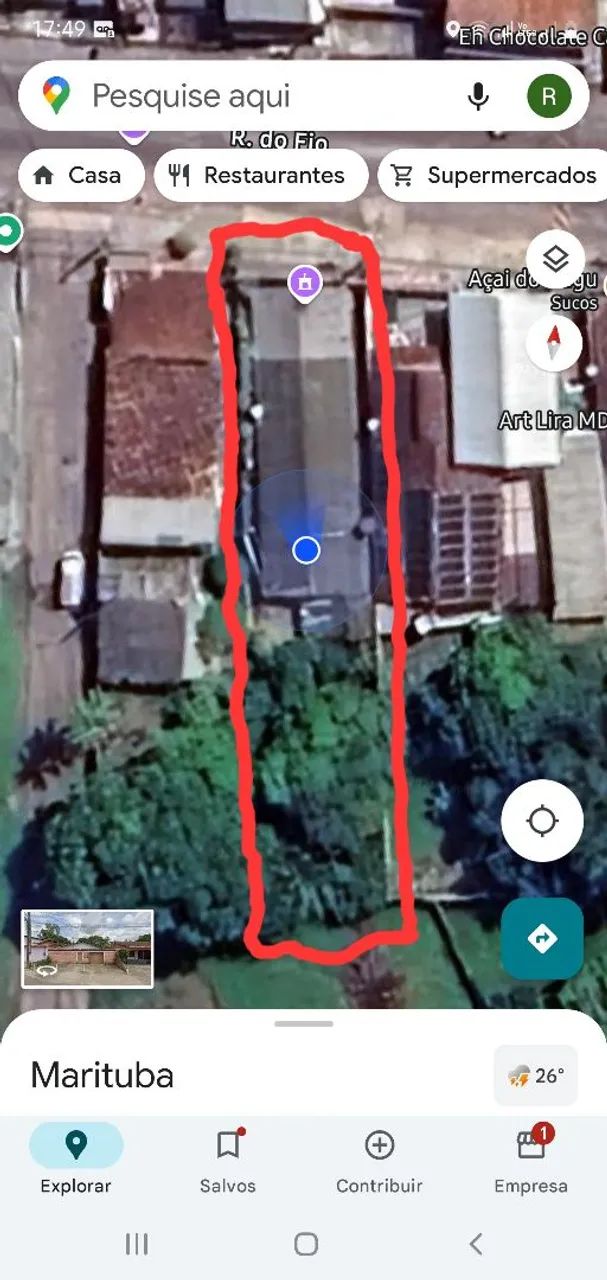Open the 26° weather chip
Screen dimensions: 607x1280
(x=536, y=1076)
